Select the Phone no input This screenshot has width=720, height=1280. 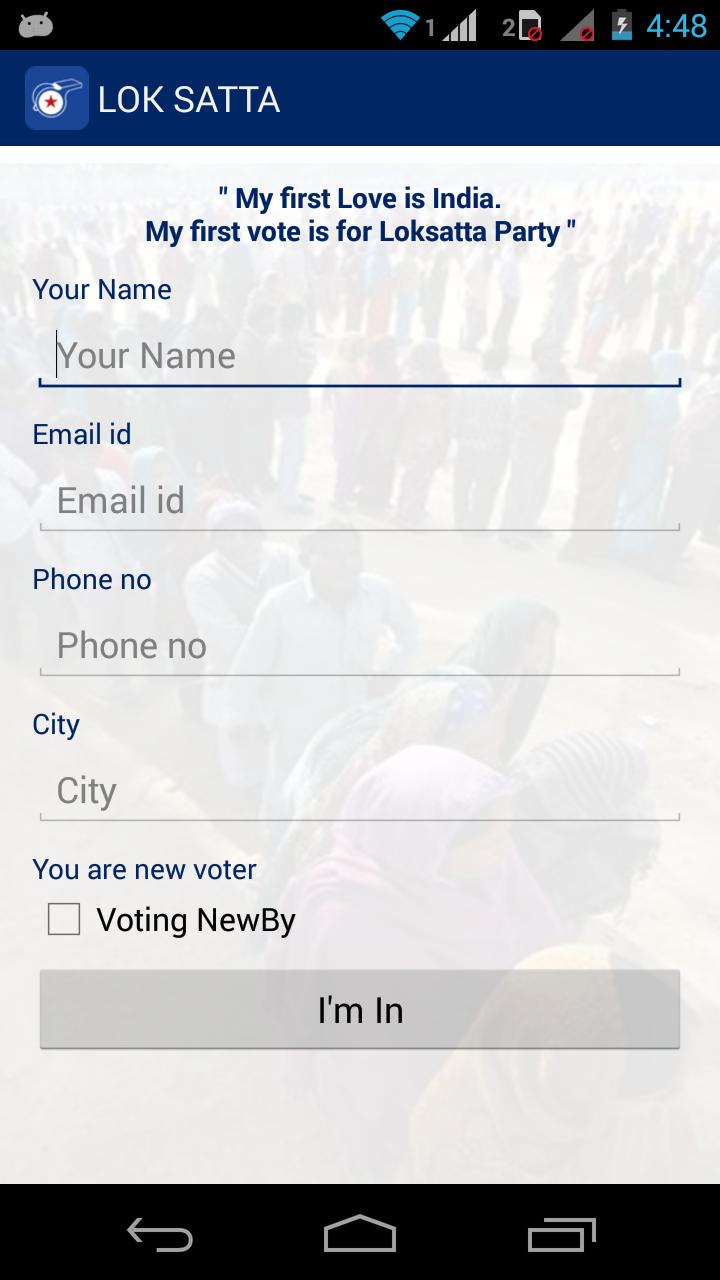(x=360, y=645)
